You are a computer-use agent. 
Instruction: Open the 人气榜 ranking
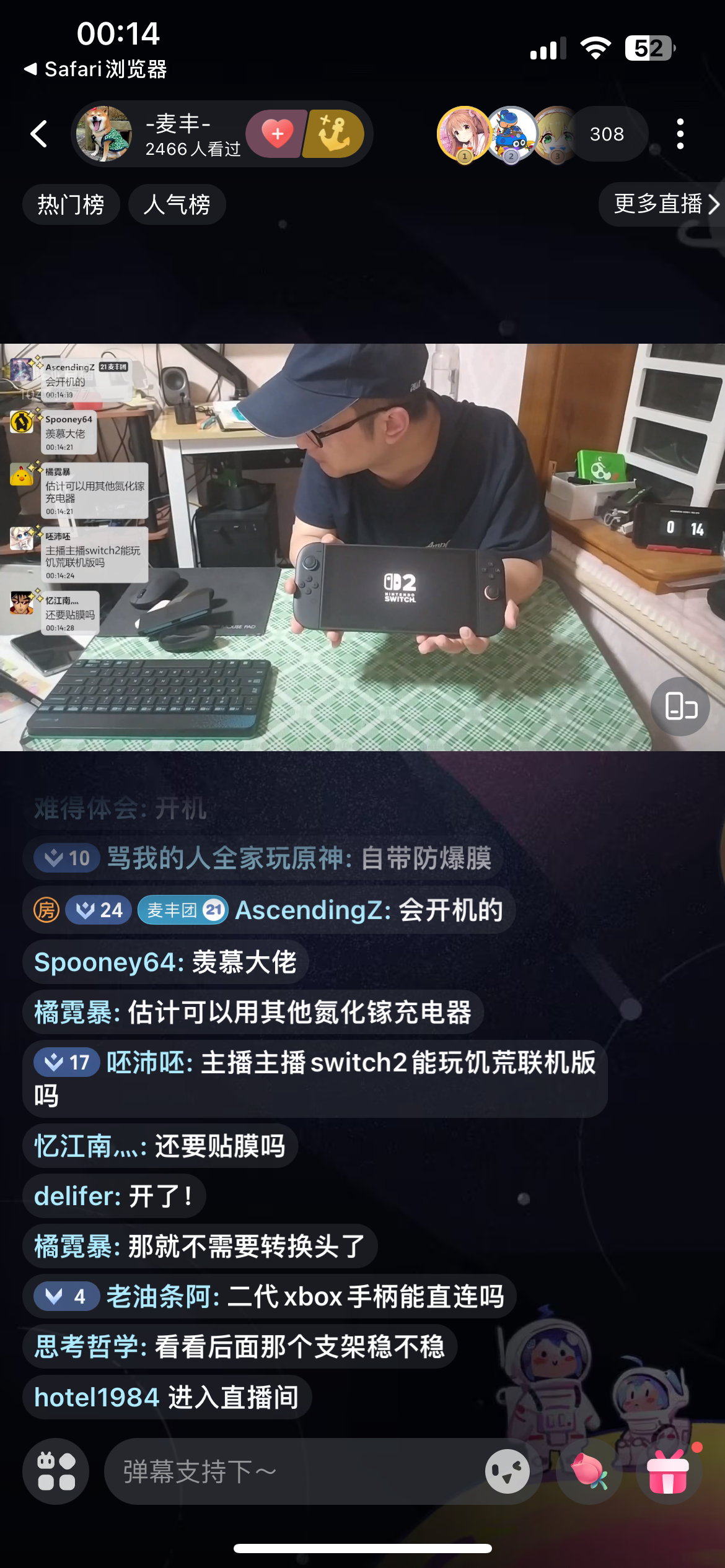tap(177, 204)
